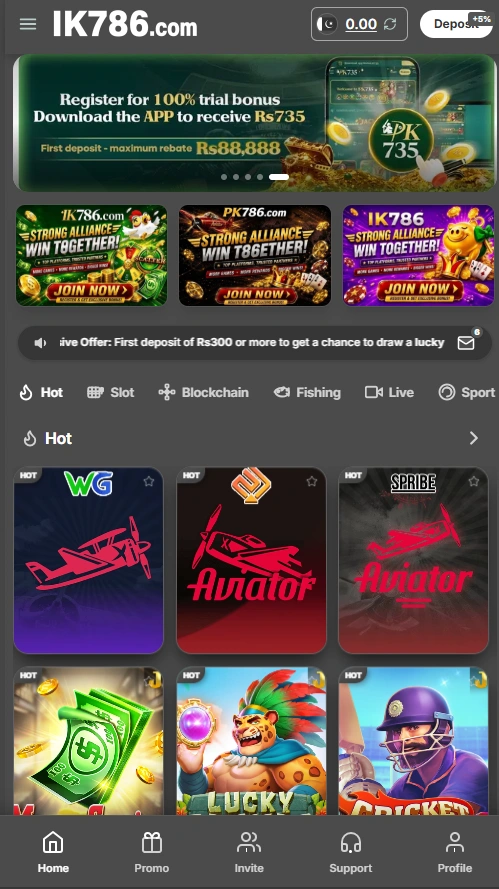The width and height of the screenshot is (499, 889).
Task: Switch to the Profile tab
Action: [455, 852]
